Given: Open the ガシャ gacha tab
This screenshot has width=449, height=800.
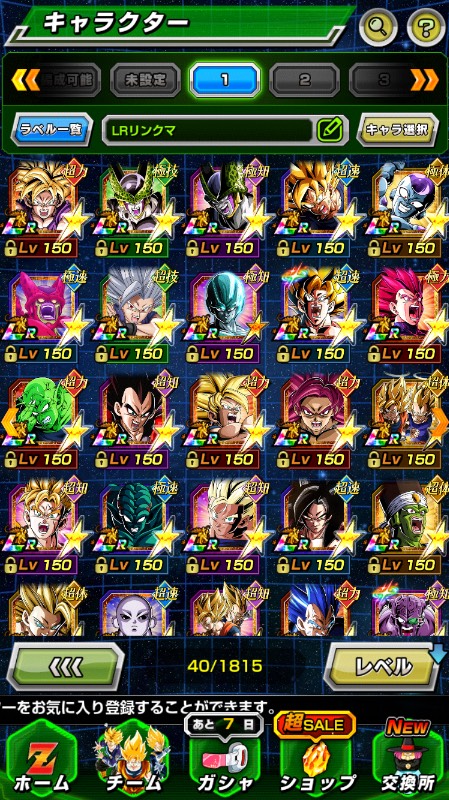Looking at the screenshot, I should 226,760.
